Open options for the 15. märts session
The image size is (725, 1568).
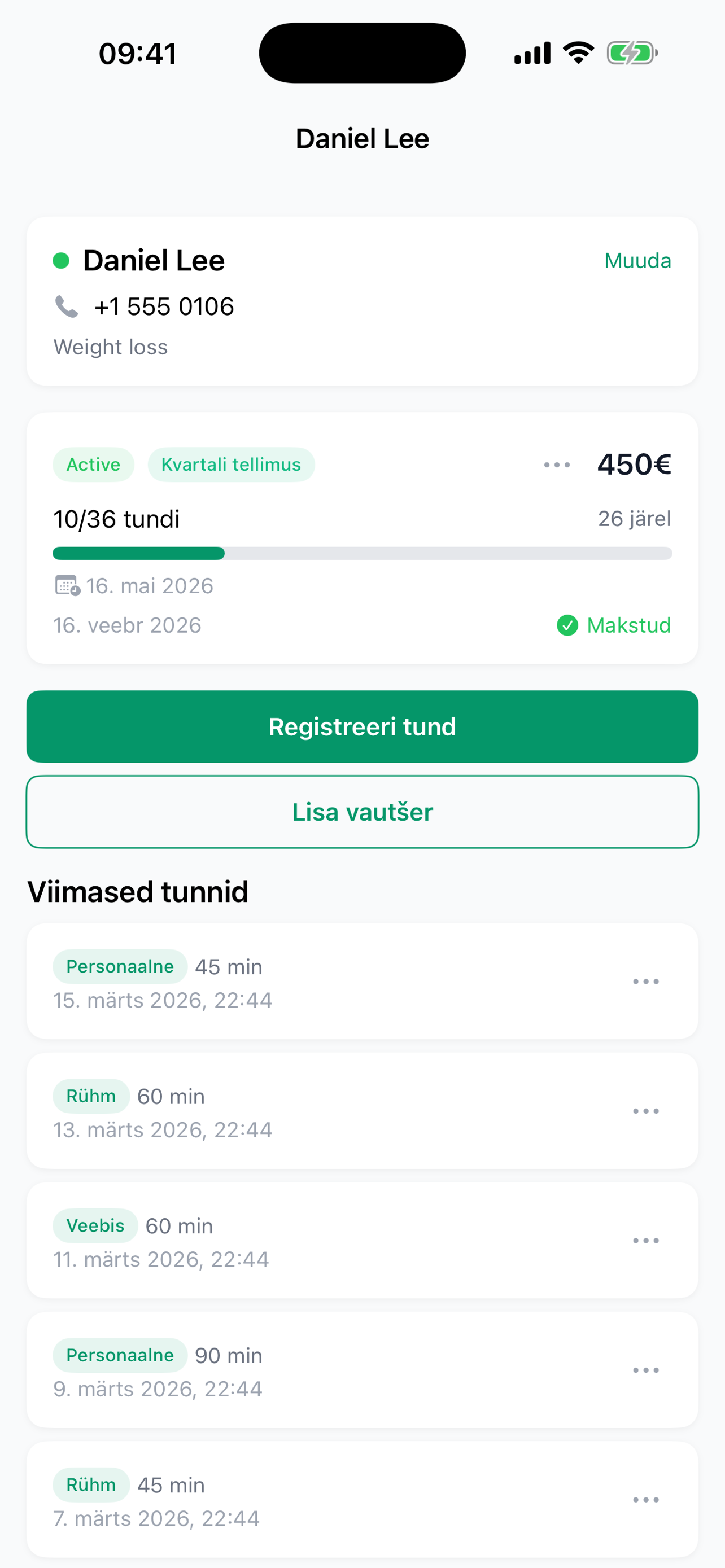coord(645,981)
